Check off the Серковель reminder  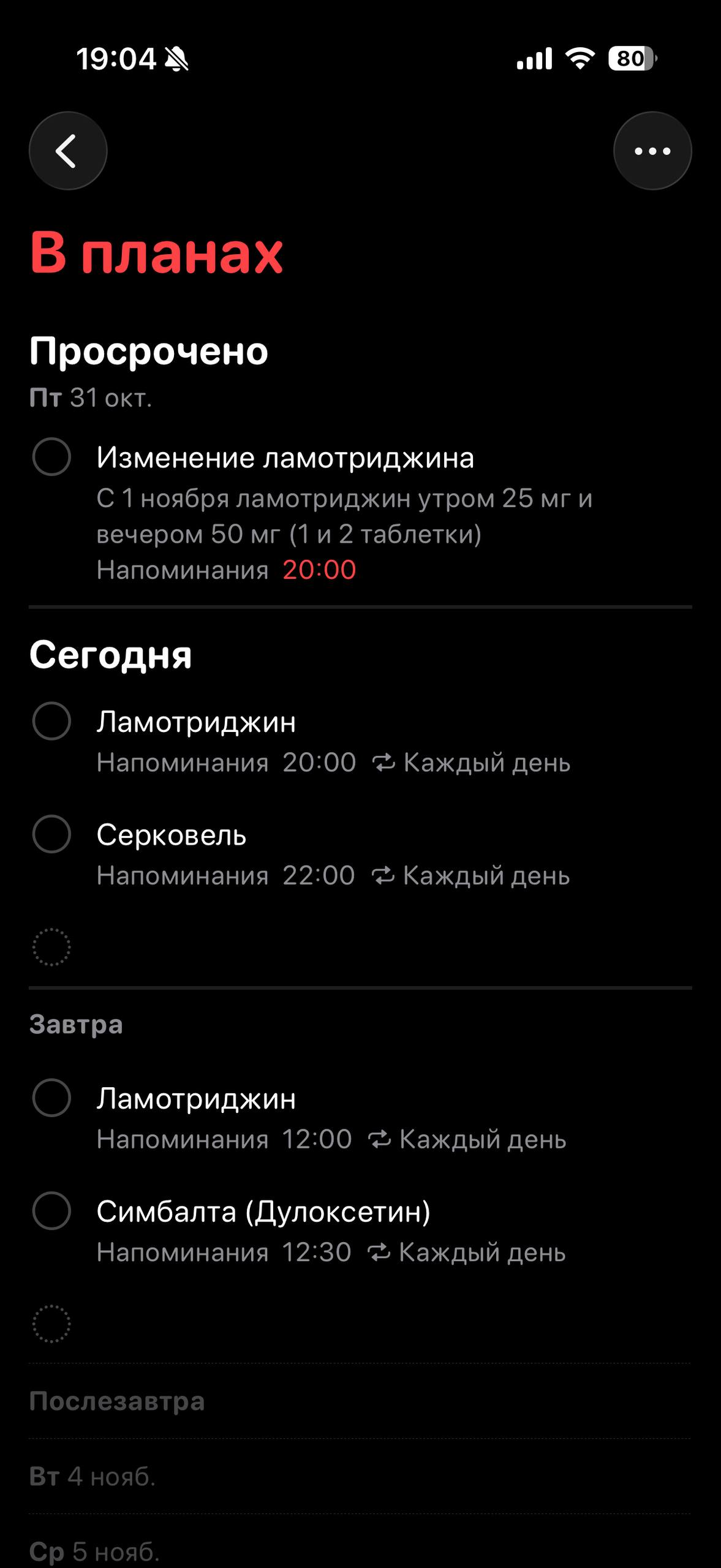point(51,834)
